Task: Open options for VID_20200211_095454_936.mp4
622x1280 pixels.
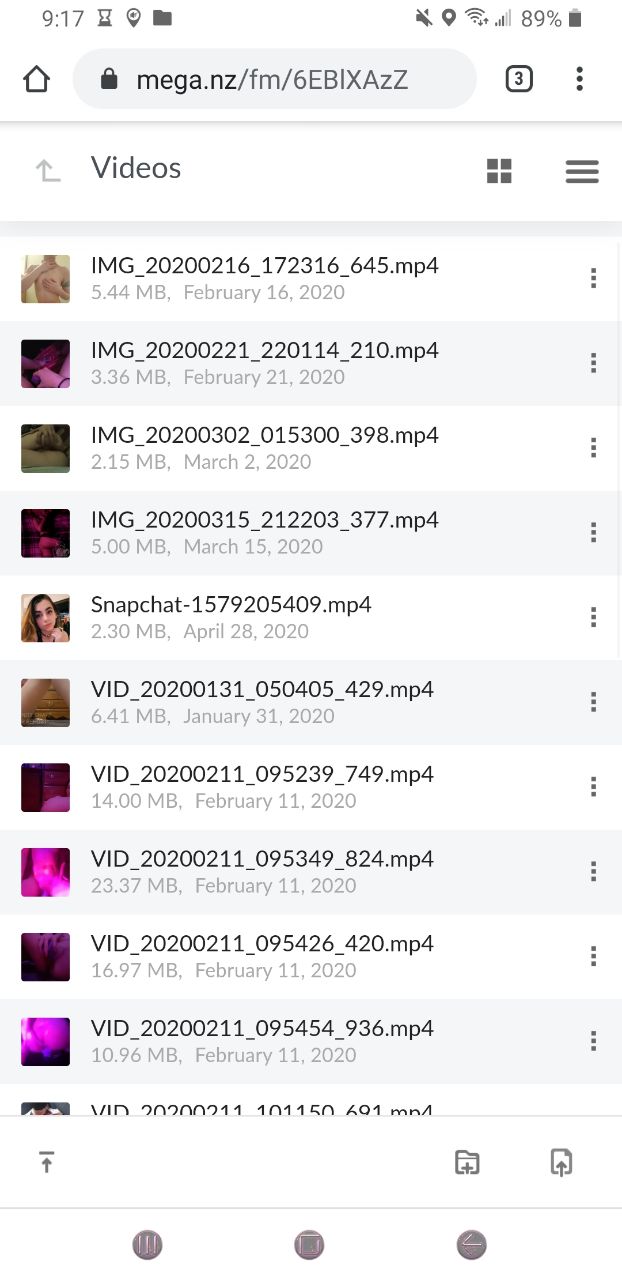Action: coord(593,1041)
